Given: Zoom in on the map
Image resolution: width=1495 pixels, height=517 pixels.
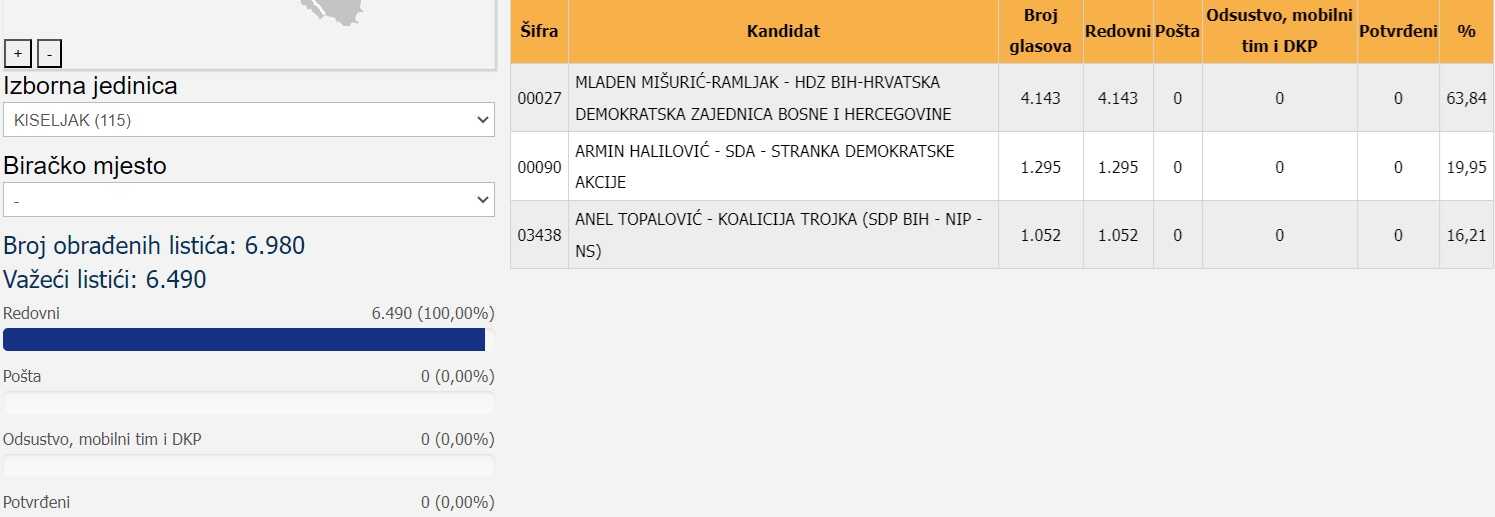Looking at the screenshot, I should pyautogui.click(x=18, y=53).
